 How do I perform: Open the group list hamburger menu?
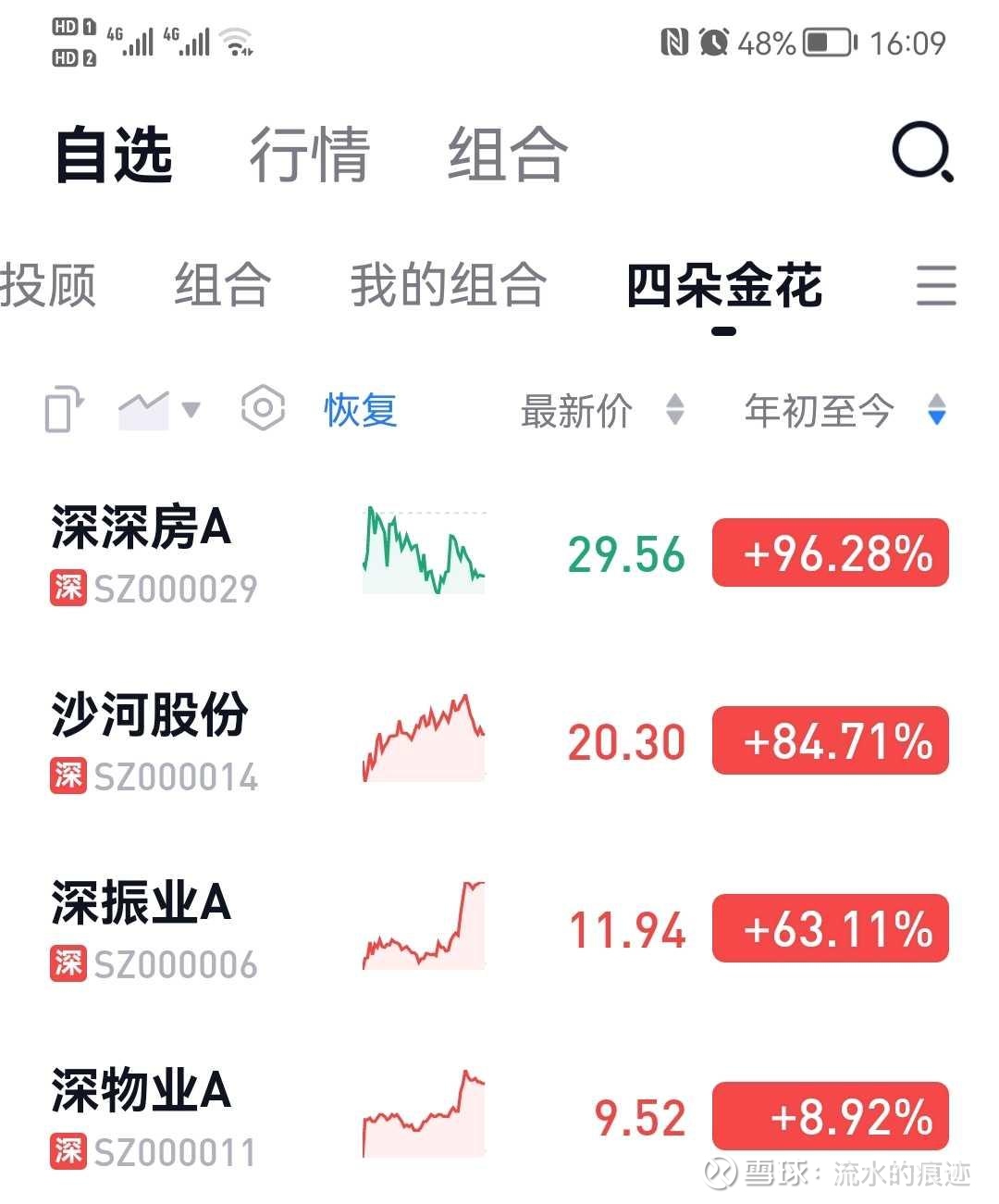click(935, 285)
